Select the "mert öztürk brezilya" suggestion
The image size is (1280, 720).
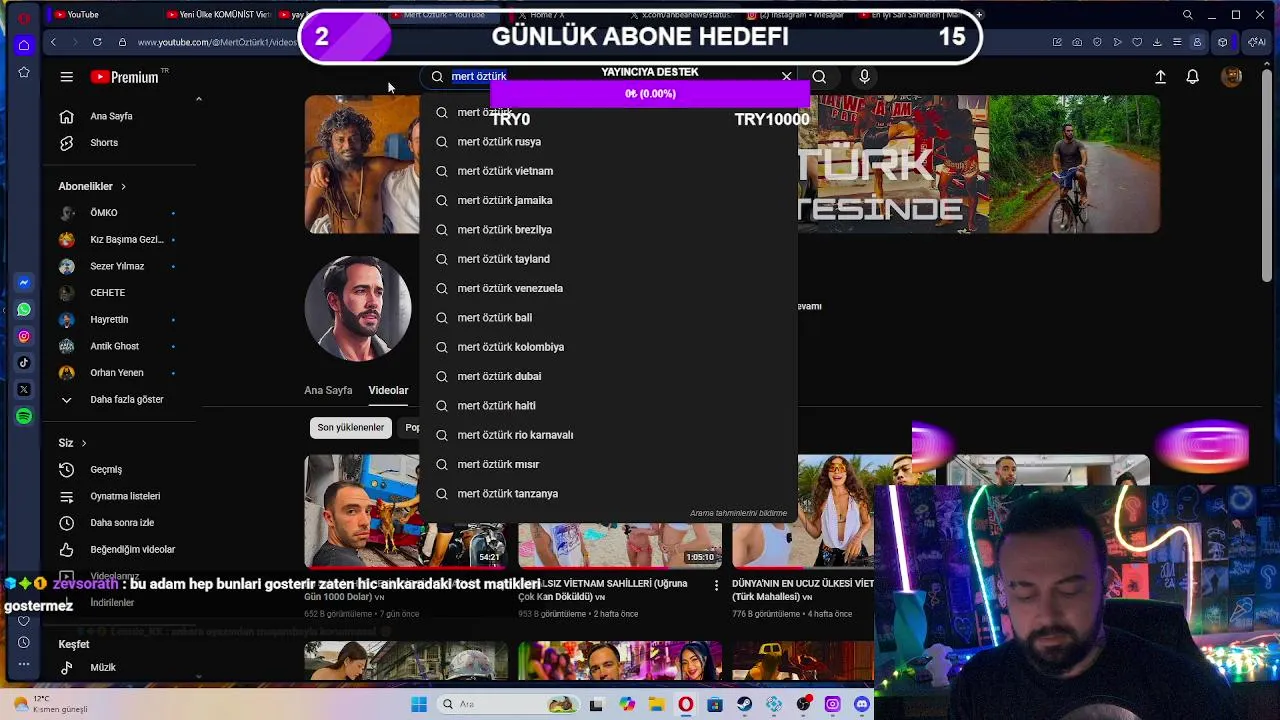click(504, 230)
